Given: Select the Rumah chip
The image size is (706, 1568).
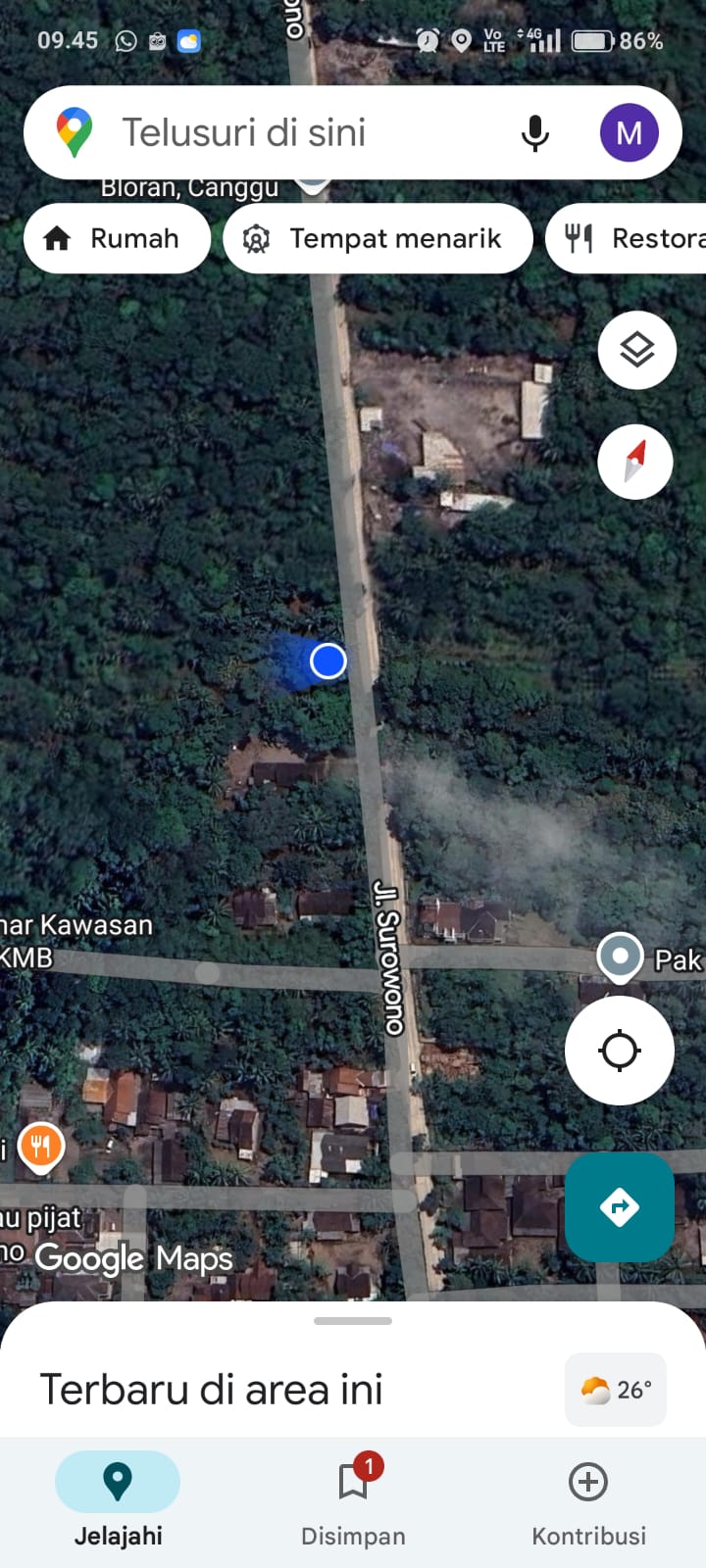Looking at the screenshot, I should coord(117,238).
